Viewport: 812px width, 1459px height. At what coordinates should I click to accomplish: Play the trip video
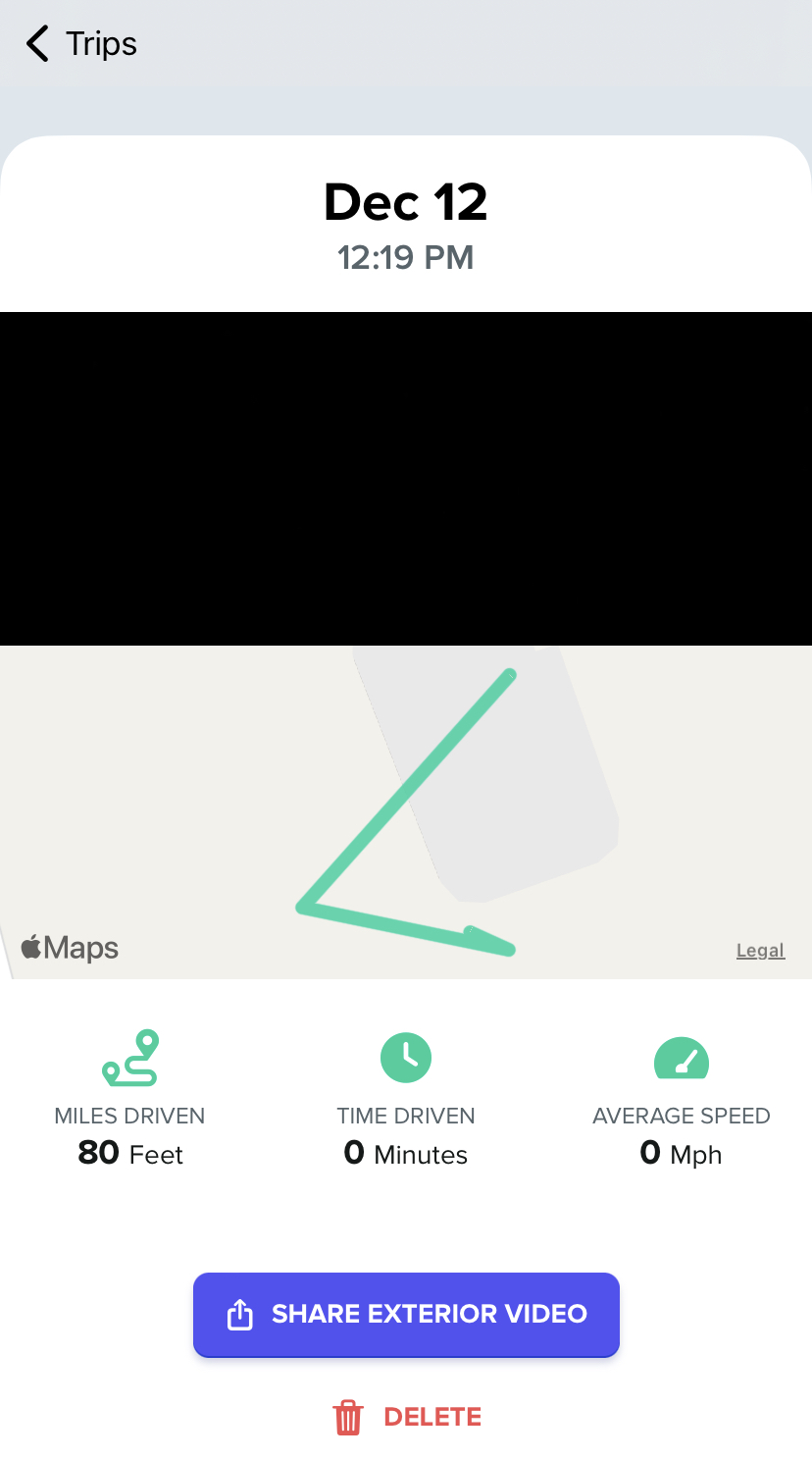click(x=406, y=479)
